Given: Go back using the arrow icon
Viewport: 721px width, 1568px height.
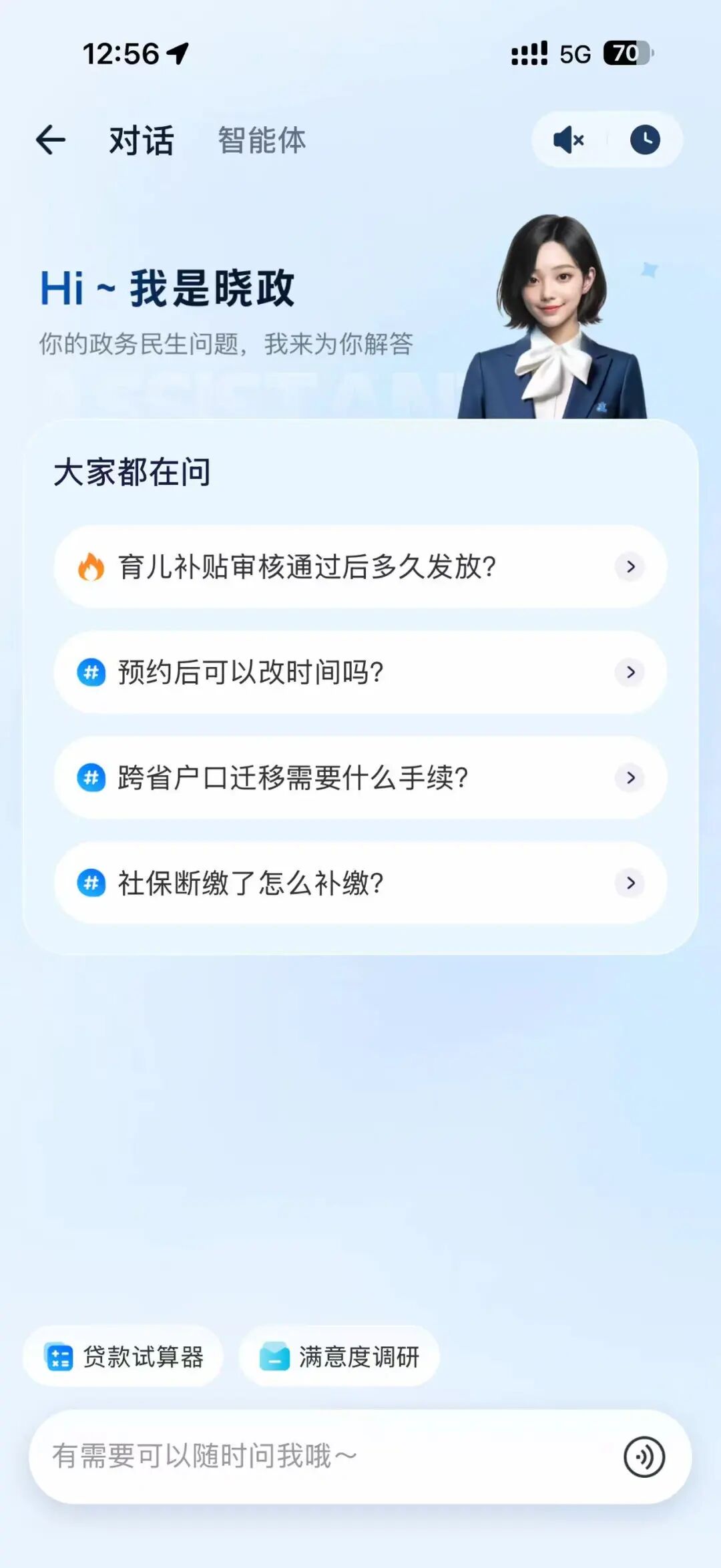Looking at the screenshot, I should point(51,140).
